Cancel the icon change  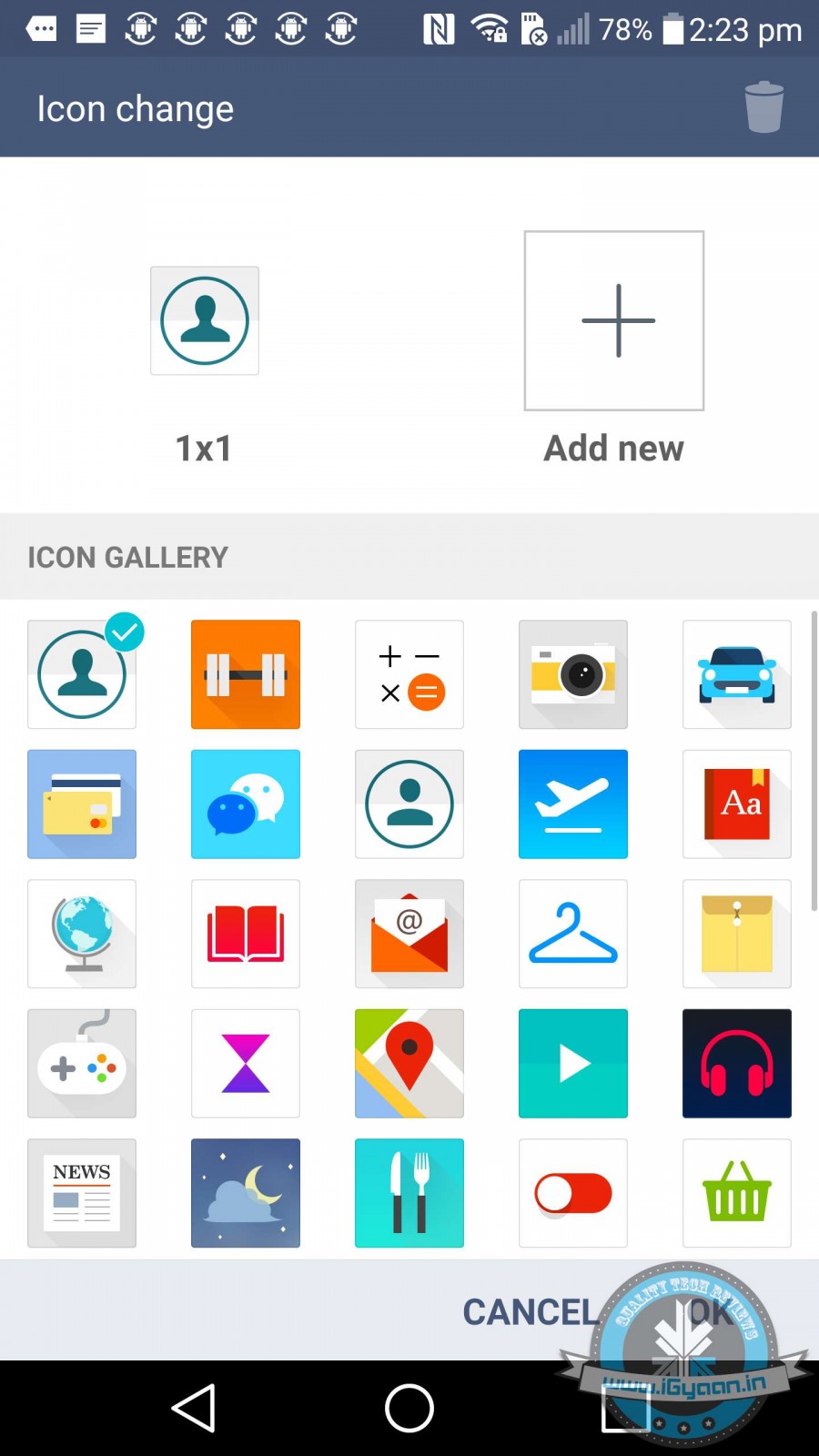(x=530, y=1312)
